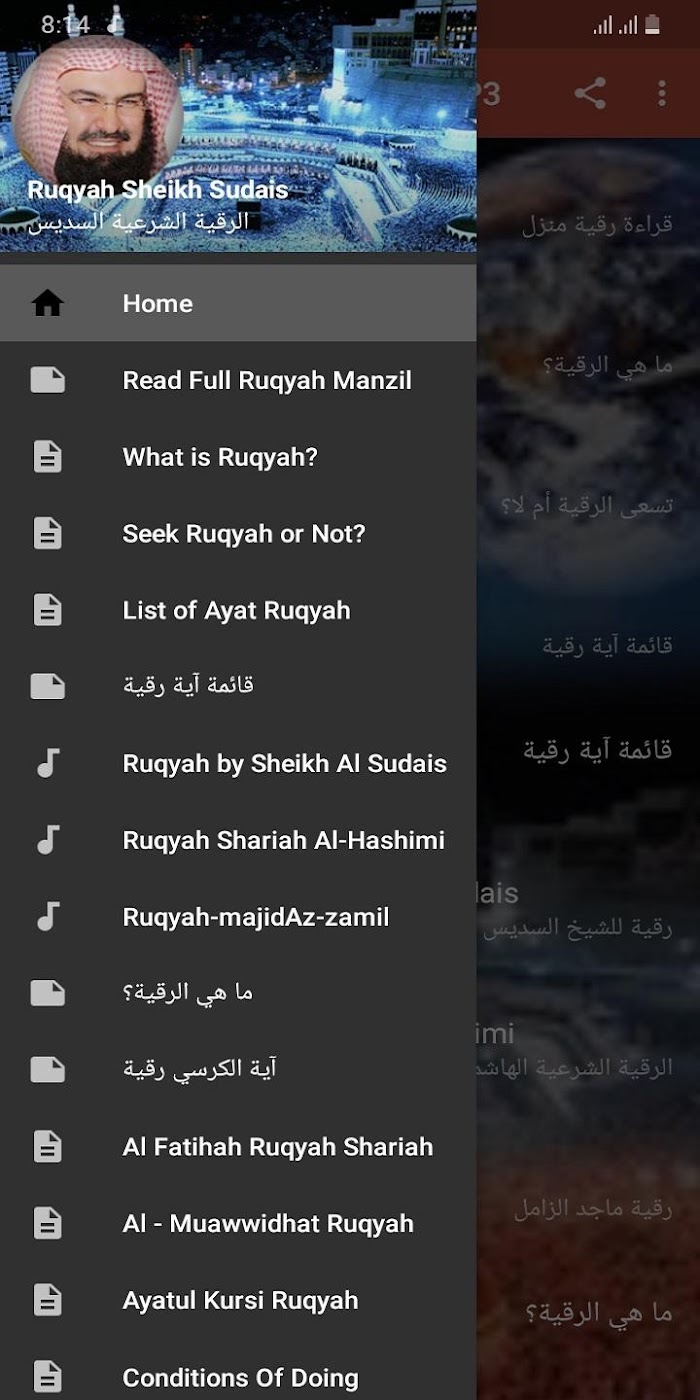Open the قائمة آية رقية drawer item
The image size is (700, 1400).
(x=238, y=686)
